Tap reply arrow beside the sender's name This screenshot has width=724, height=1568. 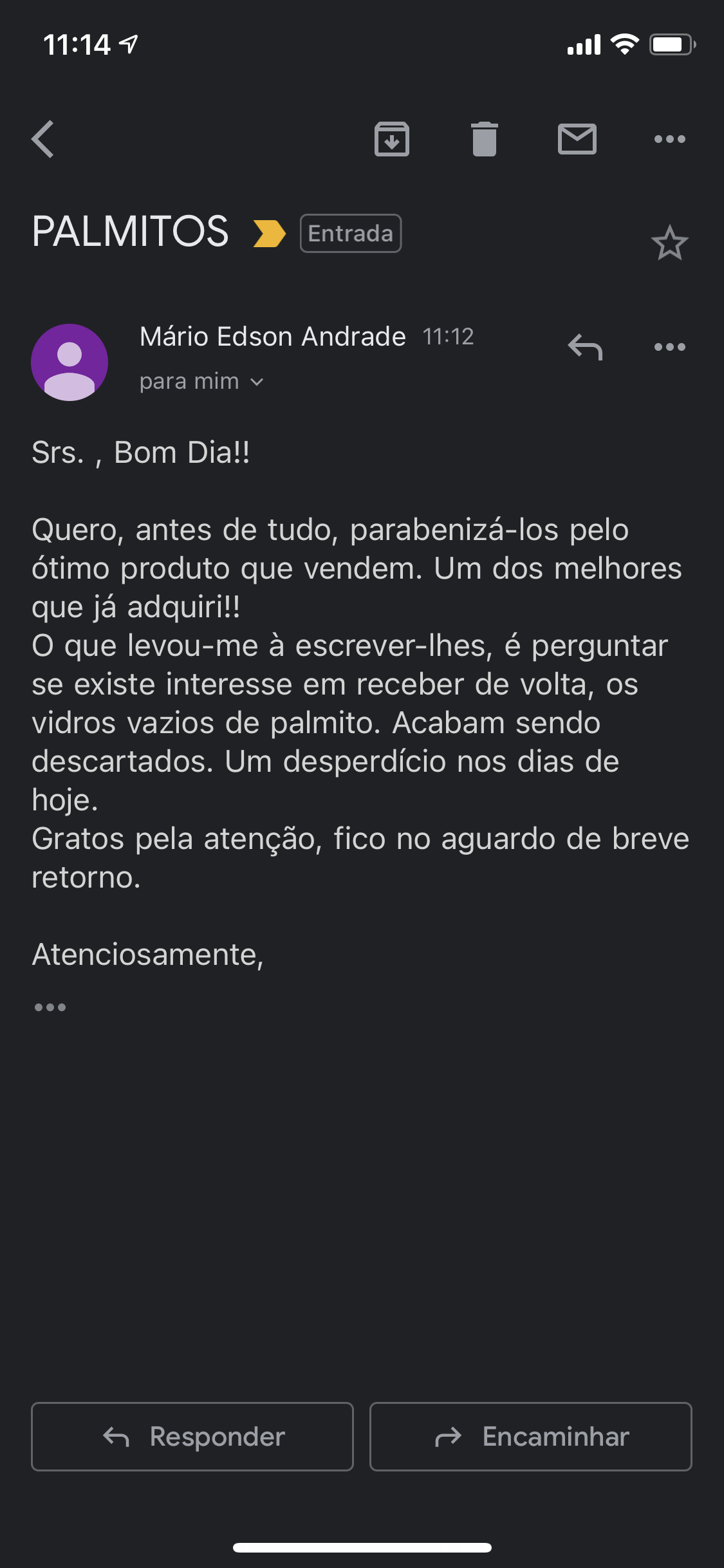585,347
